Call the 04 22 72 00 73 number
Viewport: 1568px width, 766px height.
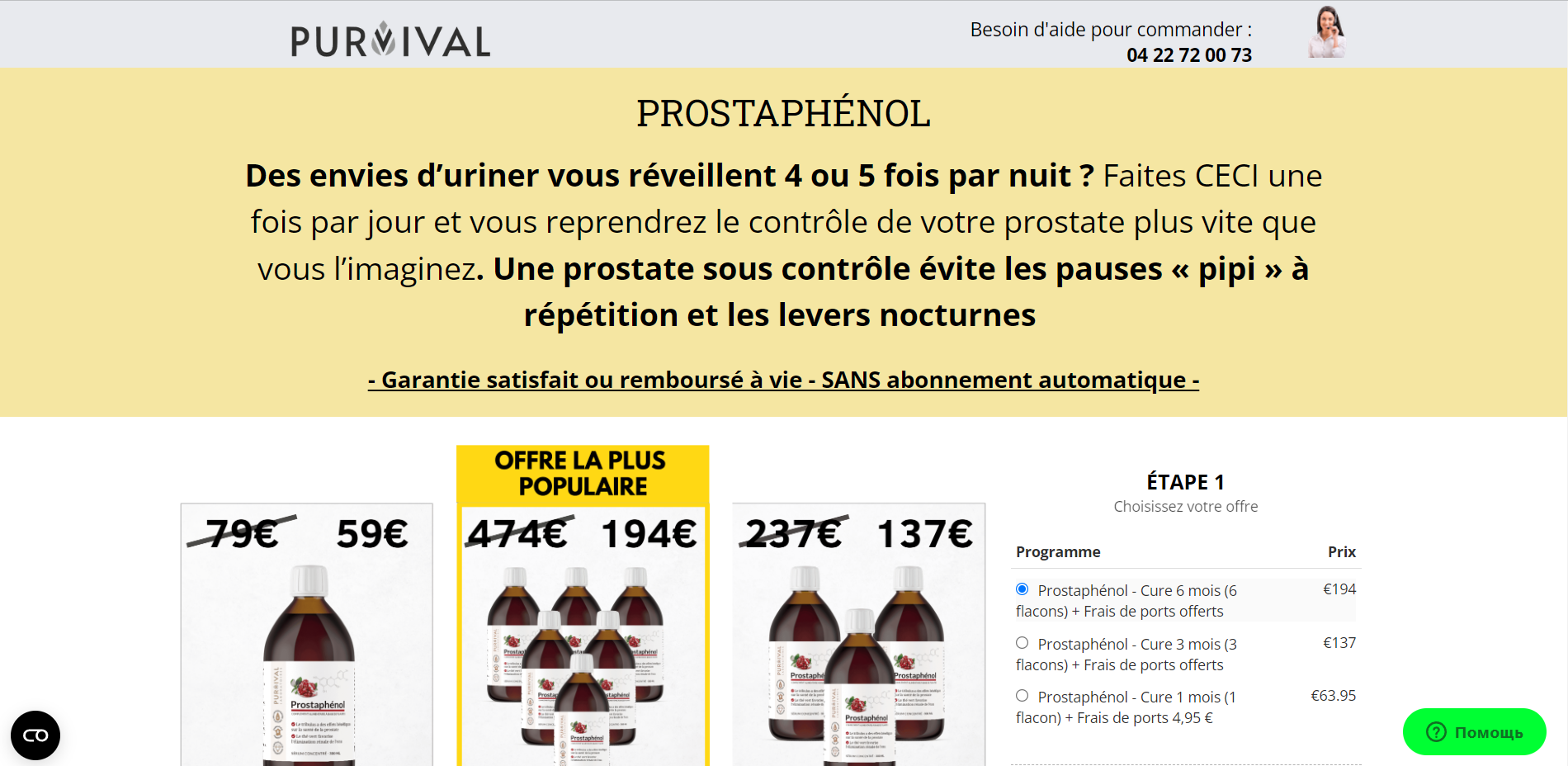1189,55
